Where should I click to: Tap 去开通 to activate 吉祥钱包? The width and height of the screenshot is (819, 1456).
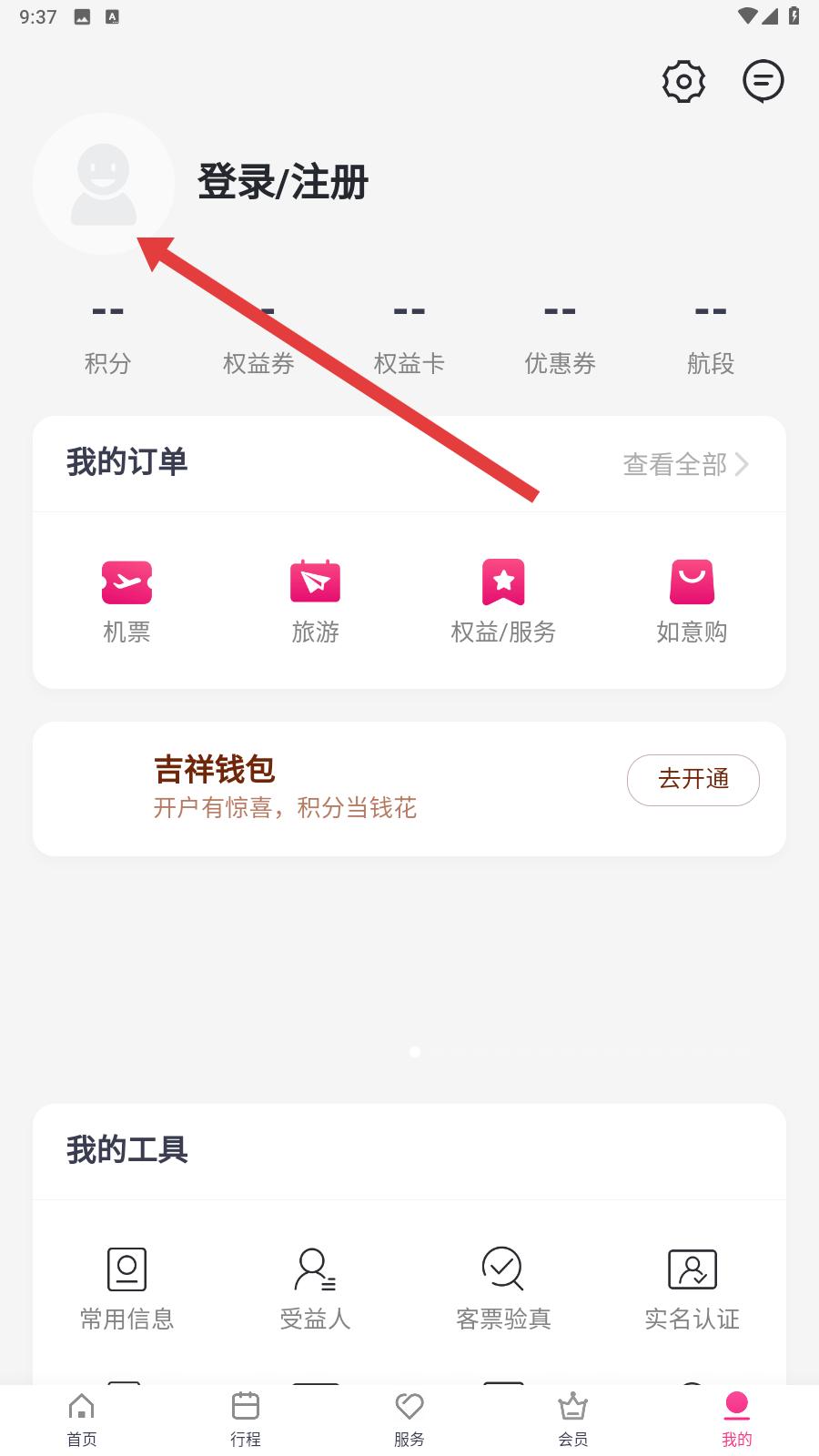point(693,780)
